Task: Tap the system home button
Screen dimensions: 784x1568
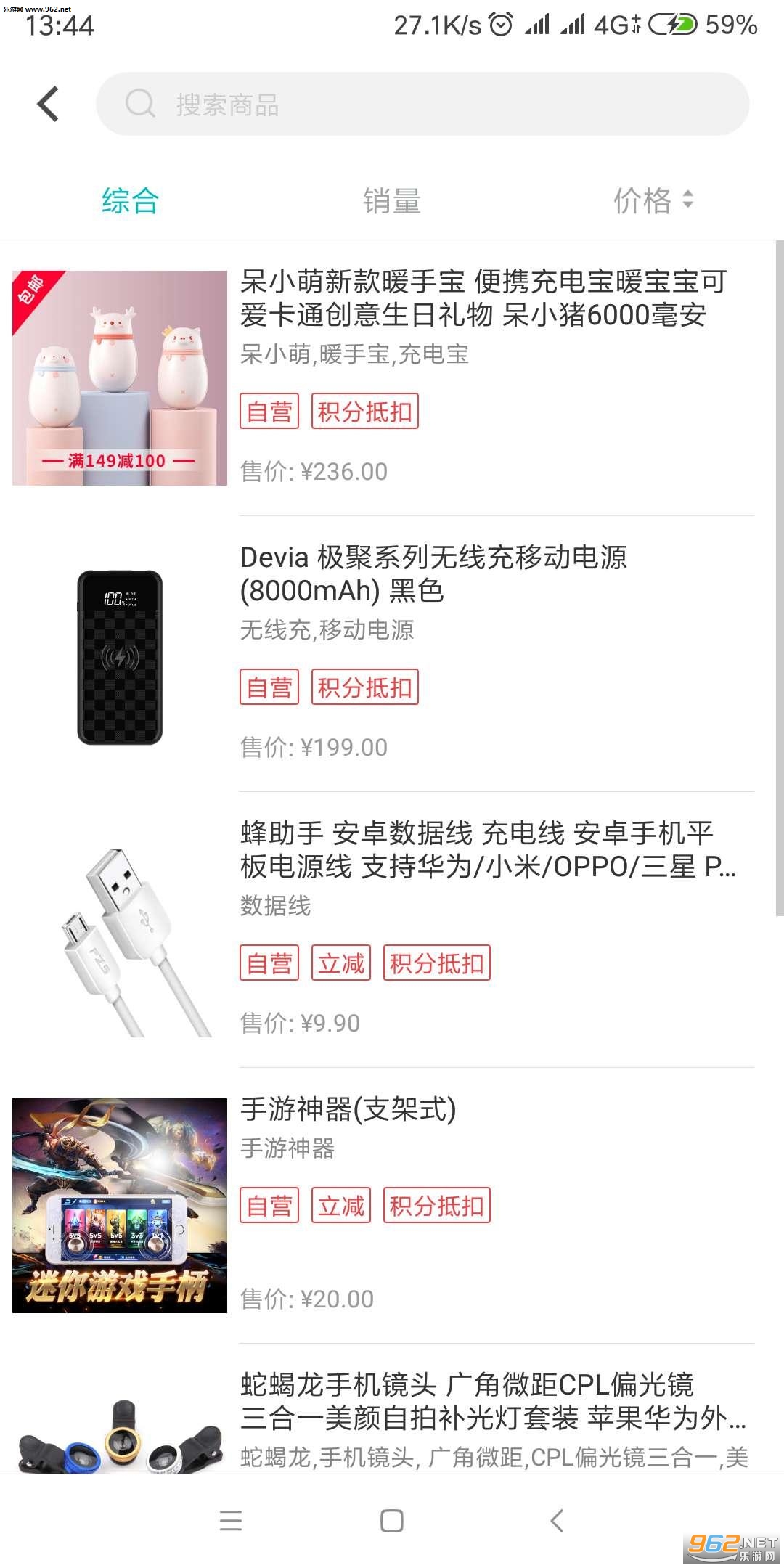Action: tap(392, 1521)
